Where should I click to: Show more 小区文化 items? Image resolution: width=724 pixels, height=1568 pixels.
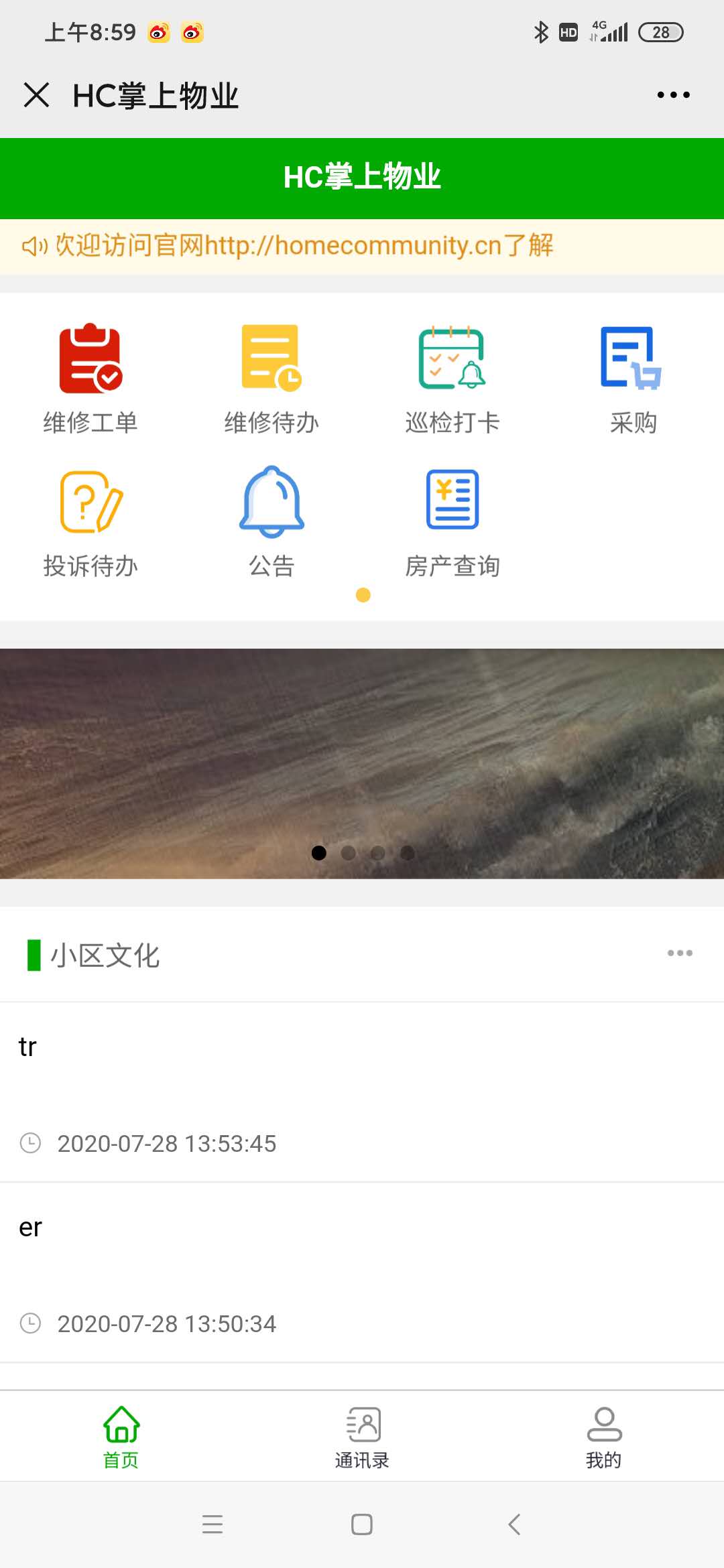coord(680,953)
